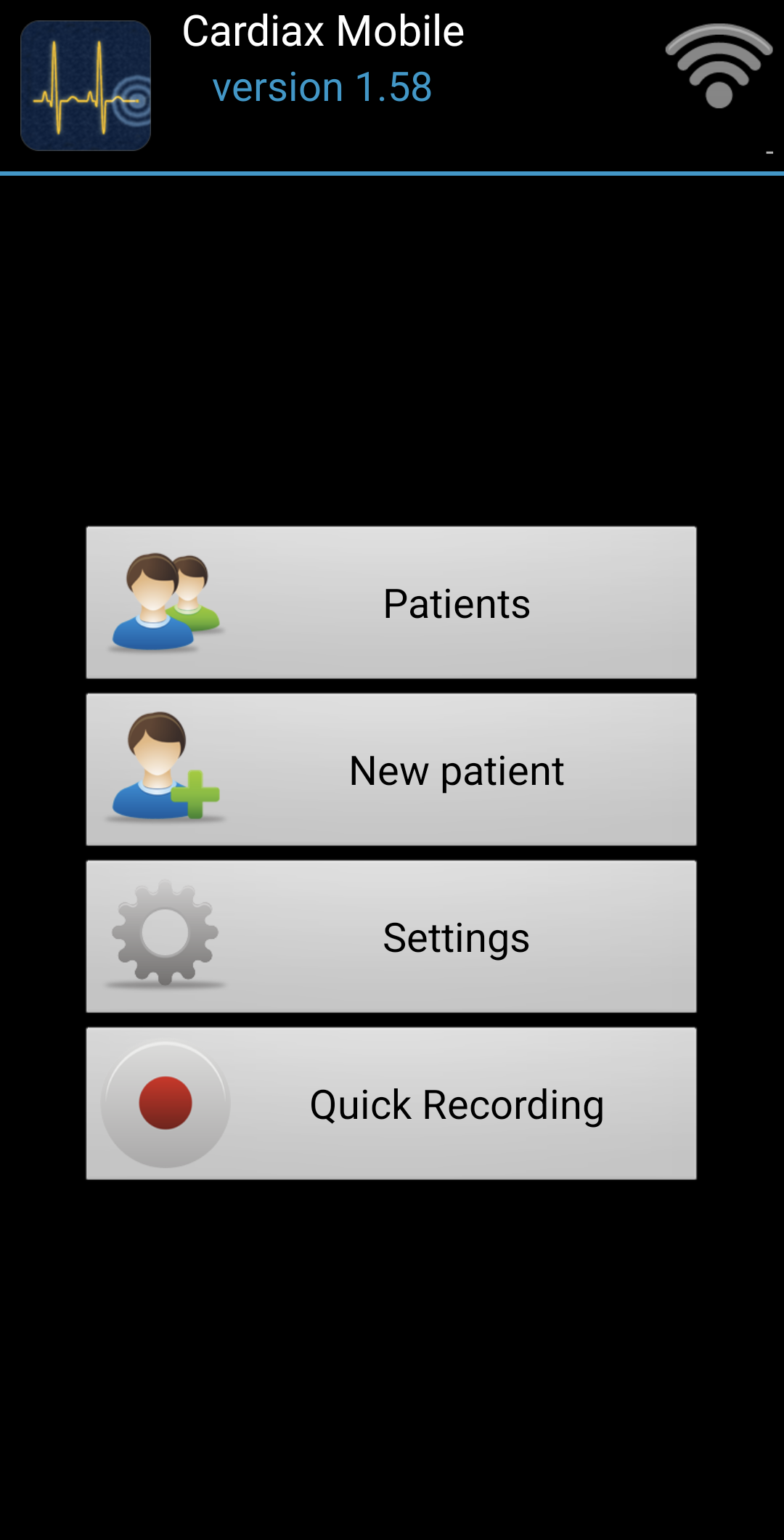This screenshot has height=1540, width=784.
Task: Open the Patients list
Action: pos(391,603)
